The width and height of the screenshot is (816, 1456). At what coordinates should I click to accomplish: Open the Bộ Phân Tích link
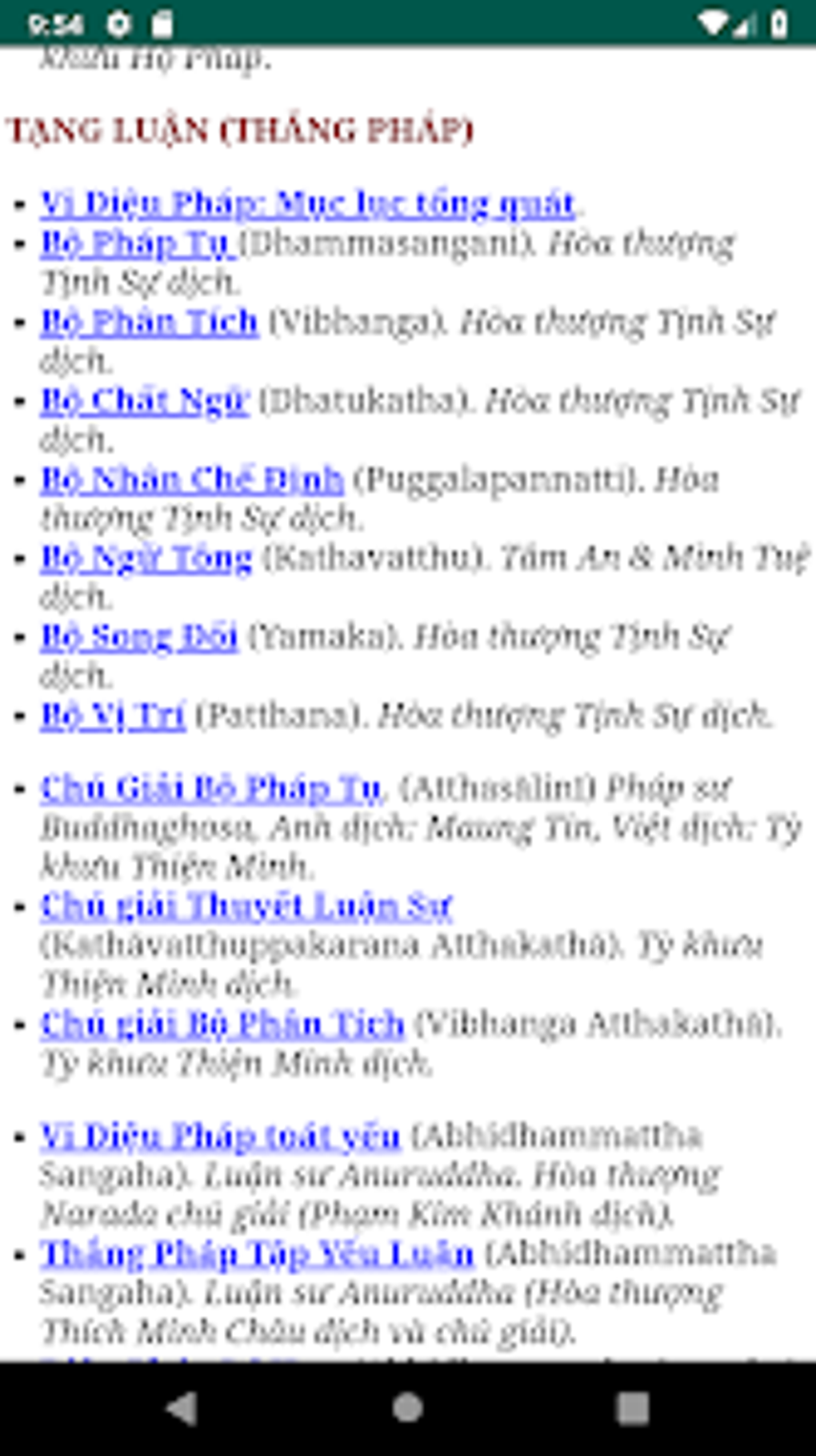pyautogui.click(x=150, y=322)
